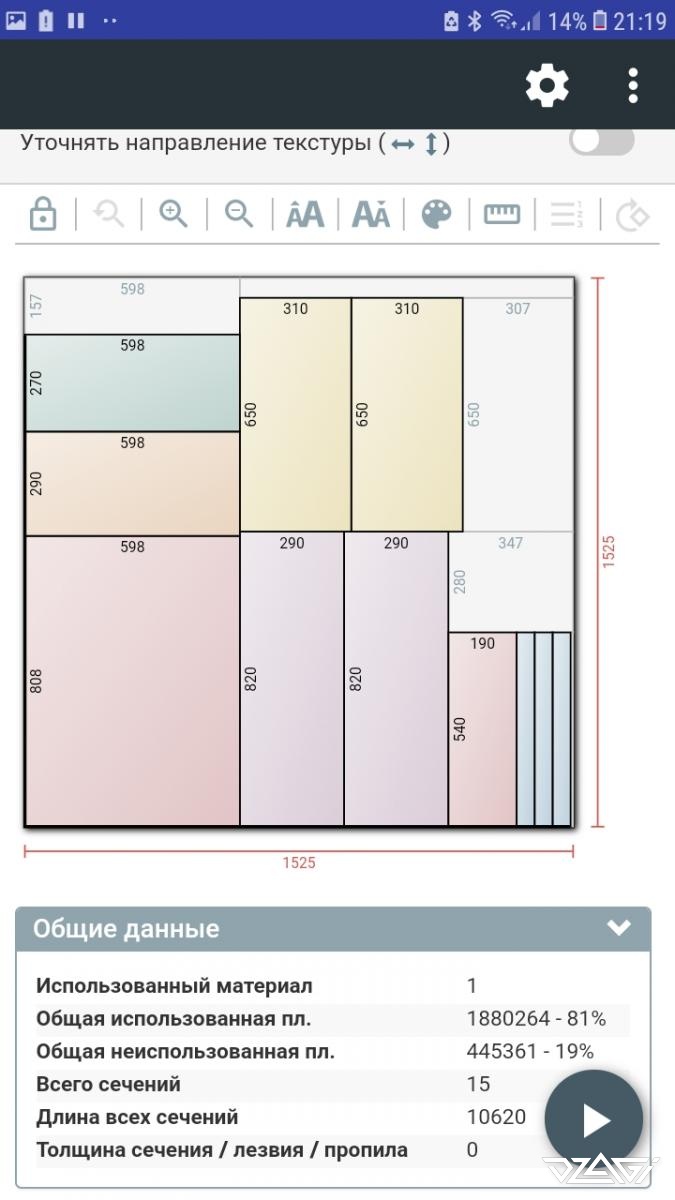
Task: Collapse the Общие данные section
Action: 619,928
